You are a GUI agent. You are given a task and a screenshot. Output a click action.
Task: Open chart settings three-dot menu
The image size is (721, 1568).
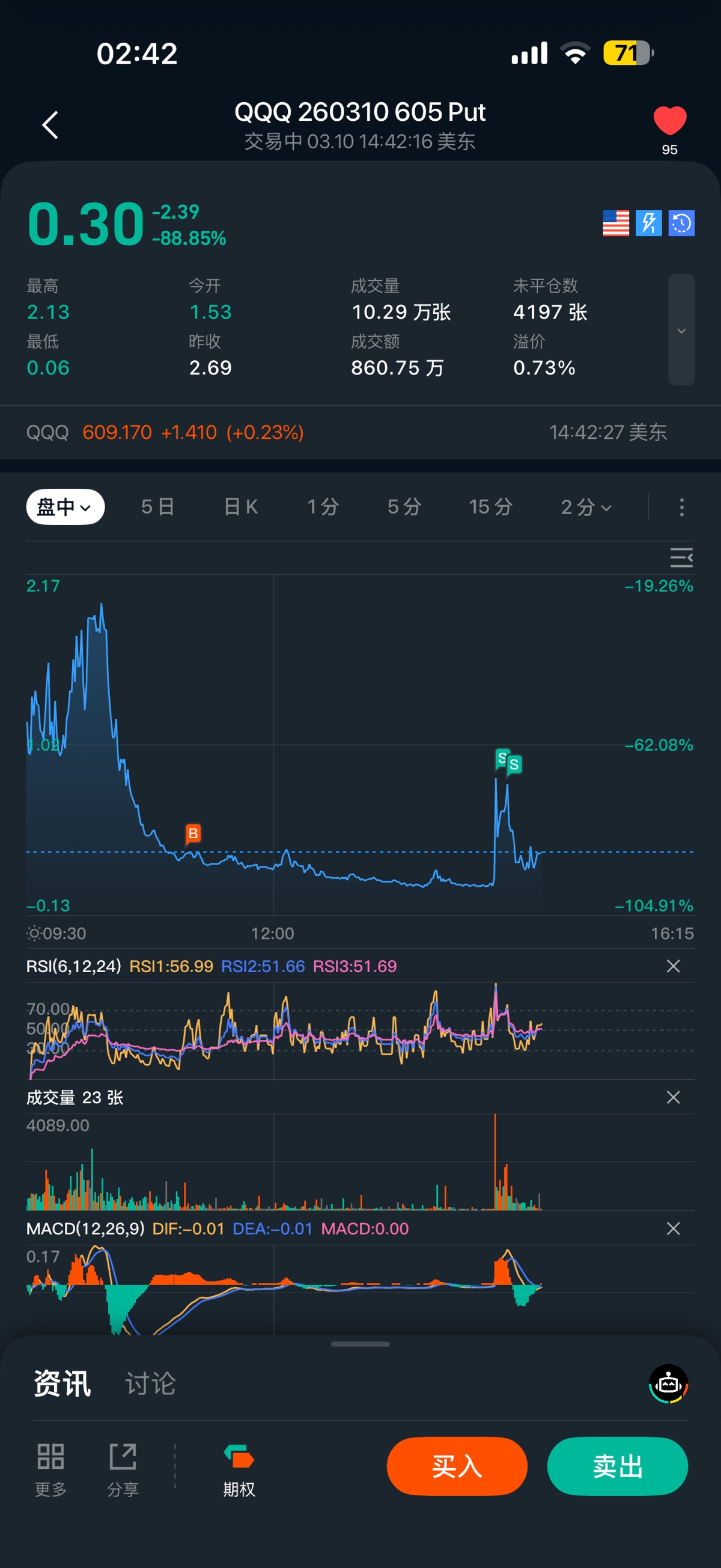(681, 506)
